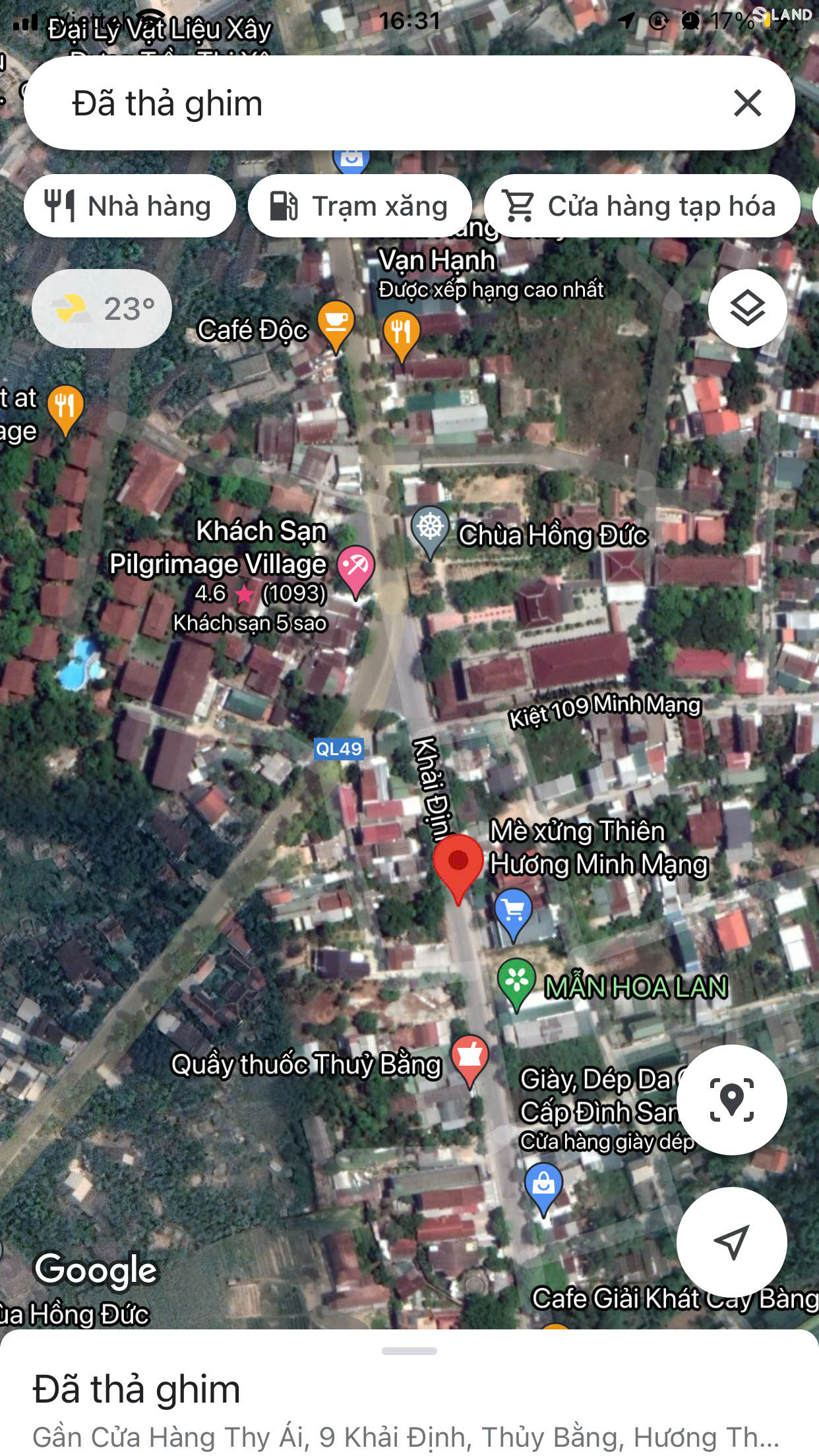Clear the dropped pin with the X
The image size is (819, 1456).
pos(748,104)
